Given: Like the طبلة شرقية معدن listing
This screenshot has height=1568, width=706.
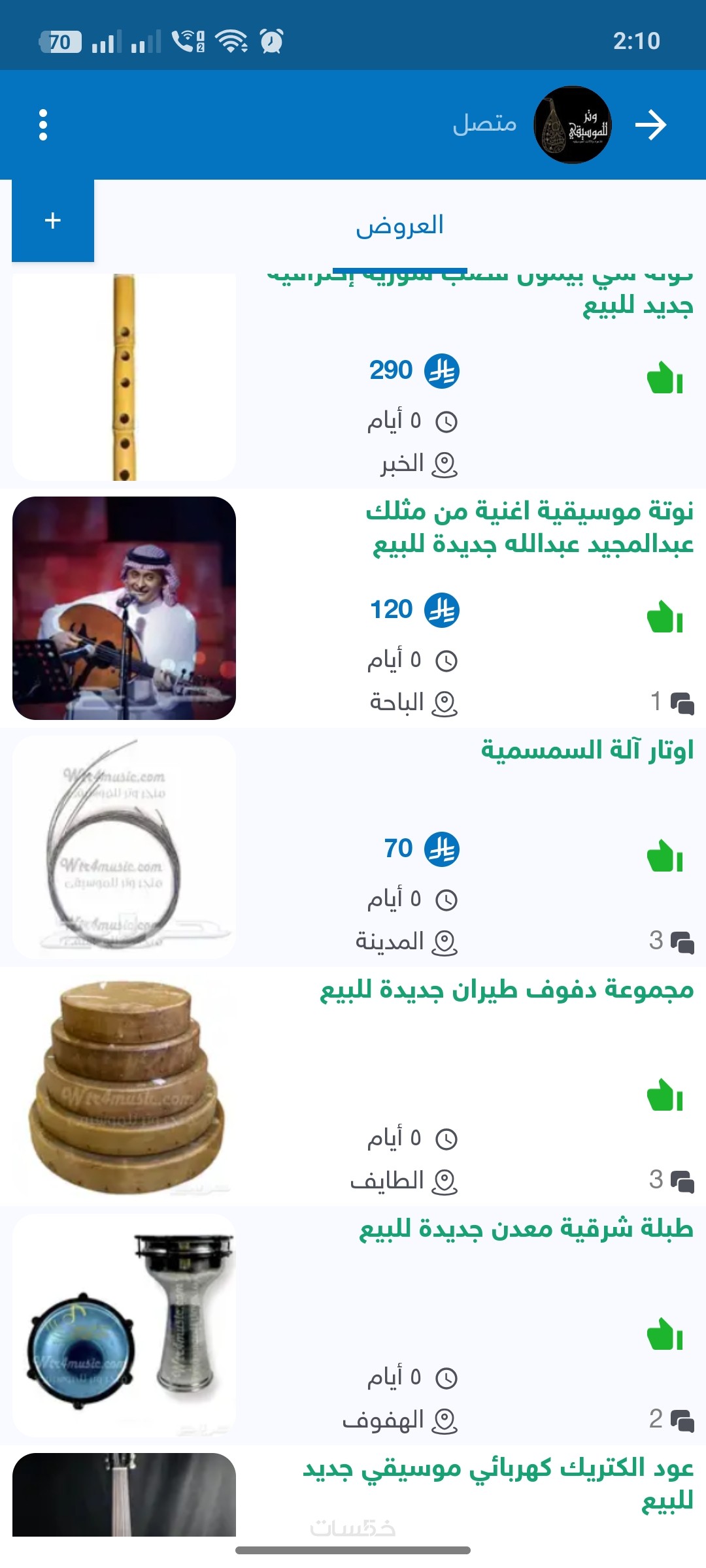Looking at the screenshot, I should click(665, 1335).
